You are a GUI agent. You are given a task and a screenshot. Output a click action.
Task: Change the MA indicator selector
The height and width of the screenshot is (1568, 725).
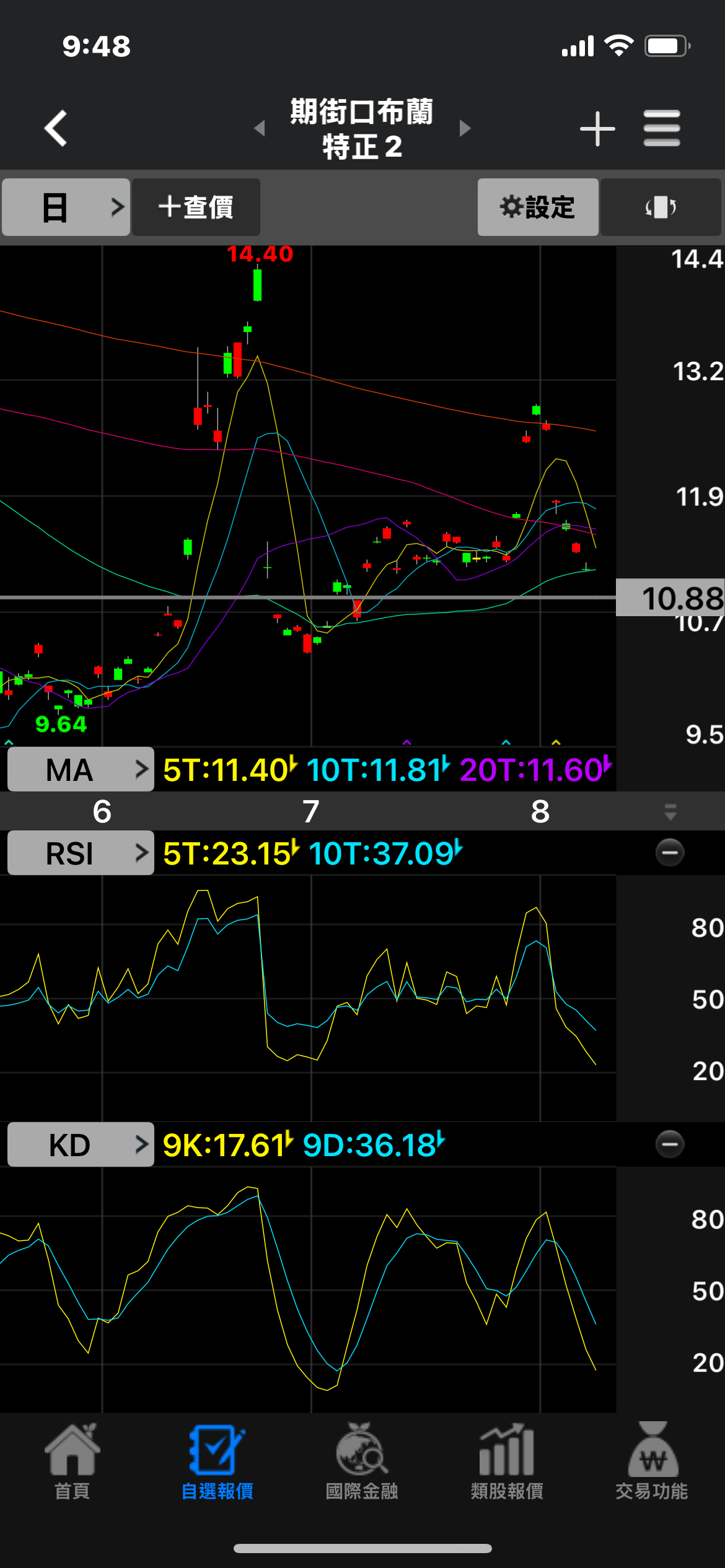pos(81,770)
